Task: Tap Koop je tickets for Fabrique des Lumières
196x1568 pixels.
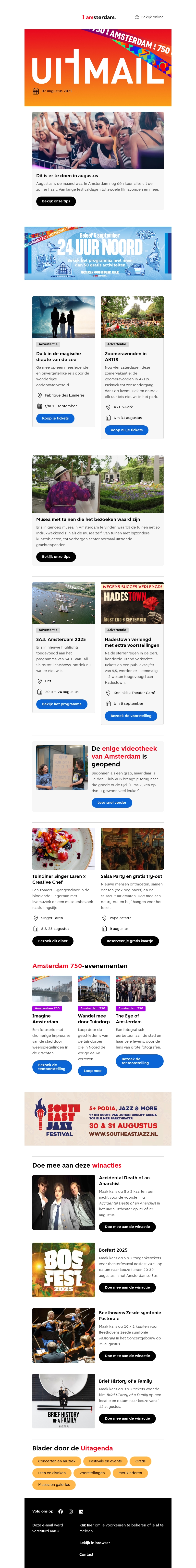Action: tap(55, 418)
